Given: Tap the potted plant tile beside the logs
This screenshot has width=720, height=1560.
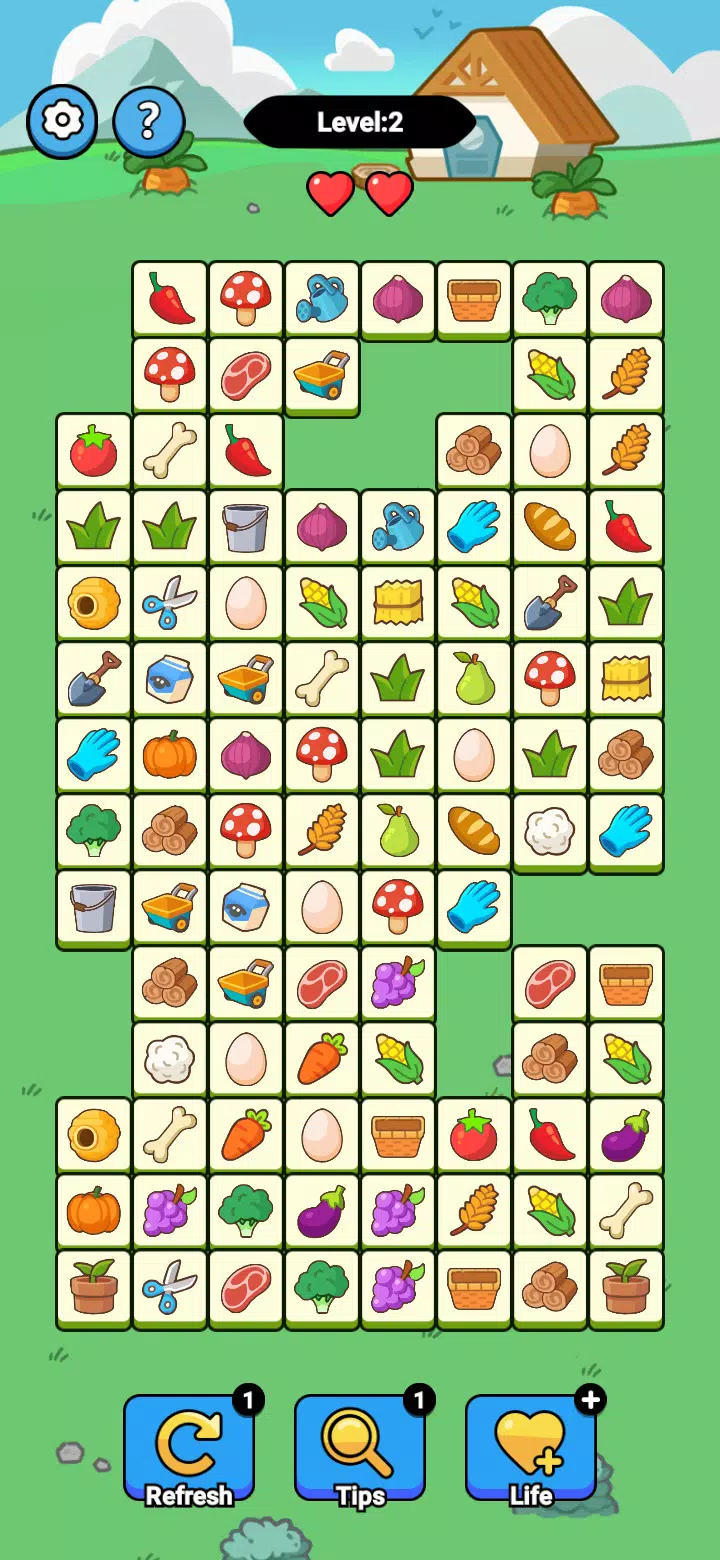Looking at the screenshot, I should pyautogui.click(x=626, y=1286).
